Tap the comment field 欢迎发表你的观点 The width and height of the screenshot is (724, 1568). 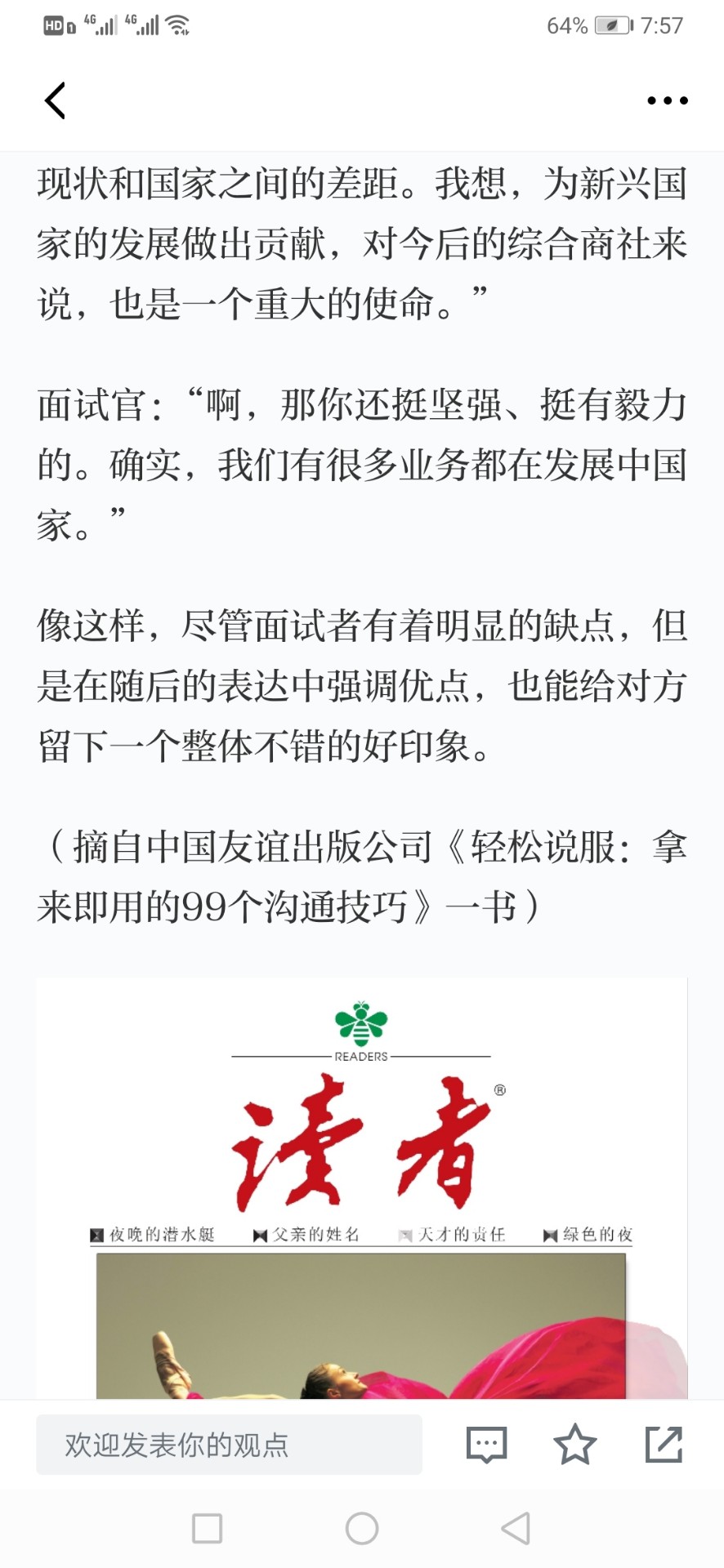tap(229, 1445)
